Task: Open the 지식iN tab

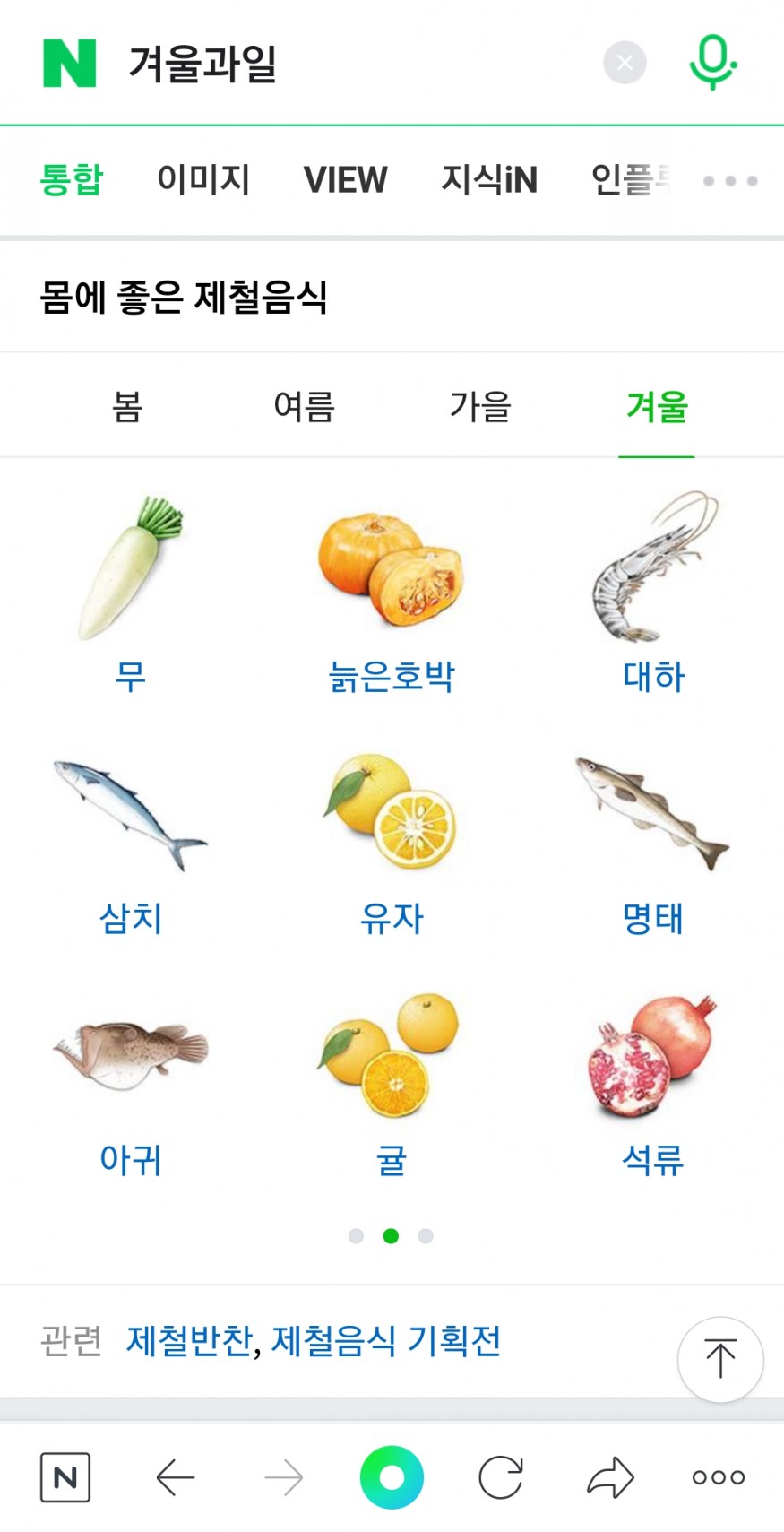Action: (x=488, y=180)
